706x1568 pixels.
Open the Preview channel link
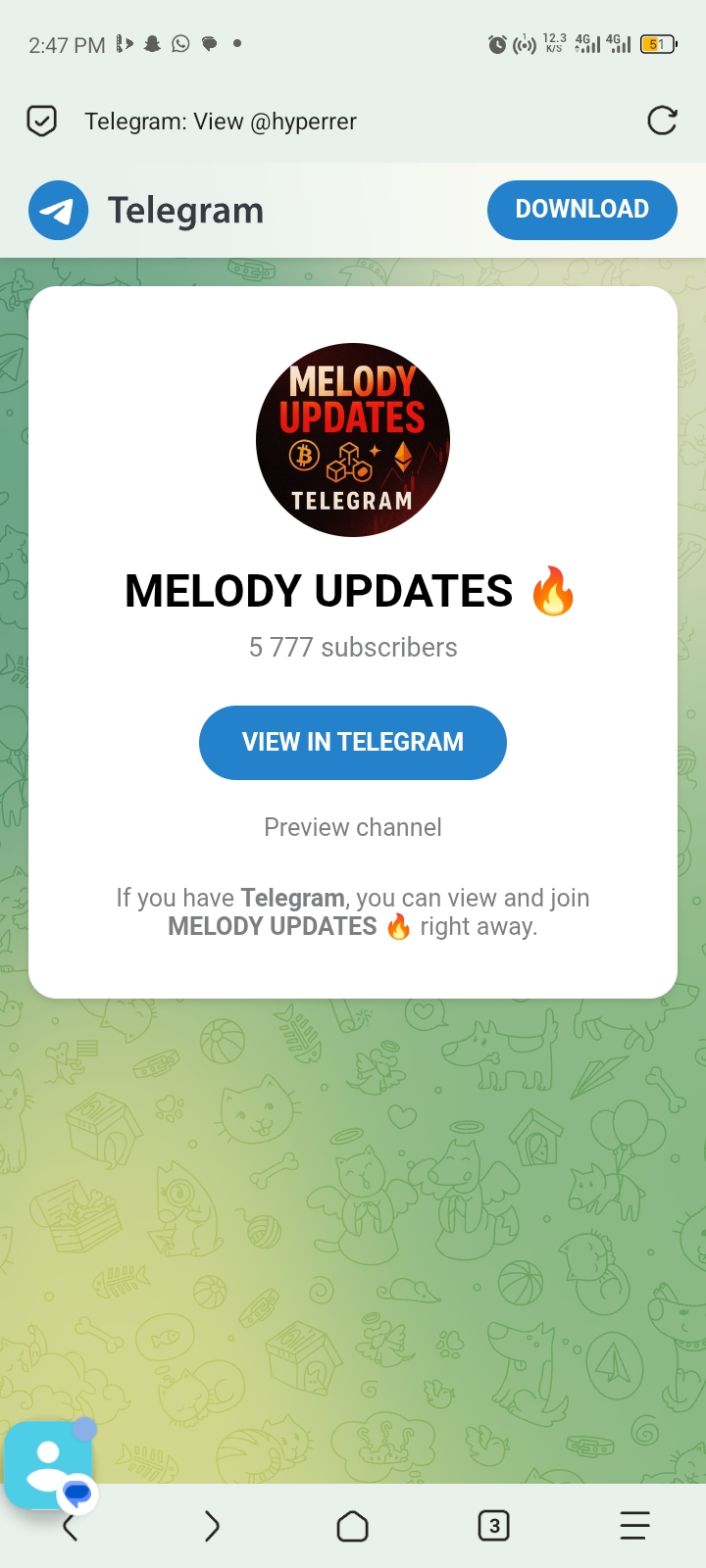[353, 827]
